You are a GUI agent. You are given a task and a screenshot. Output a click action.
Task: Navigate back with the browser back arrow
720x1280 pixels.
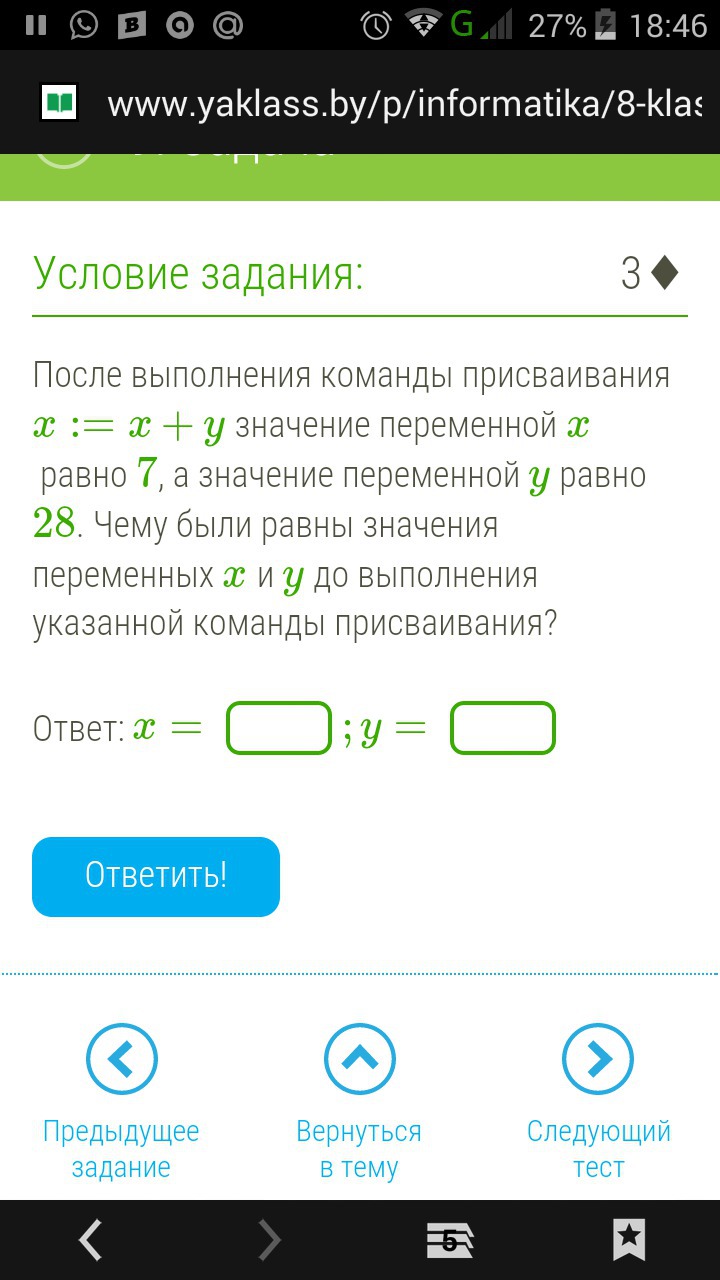91,1240
